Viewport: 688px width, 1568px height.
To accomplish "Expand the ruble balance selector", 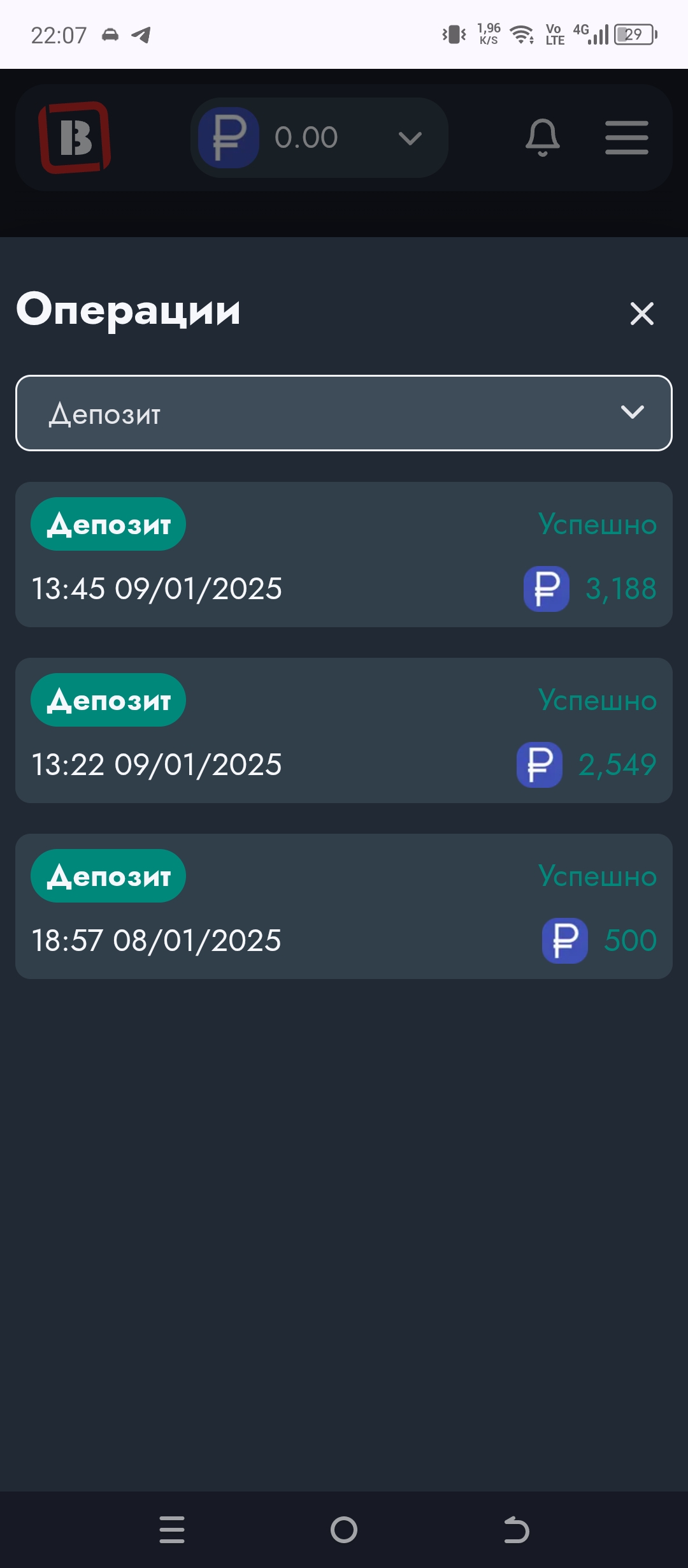I will click(320, 138).
